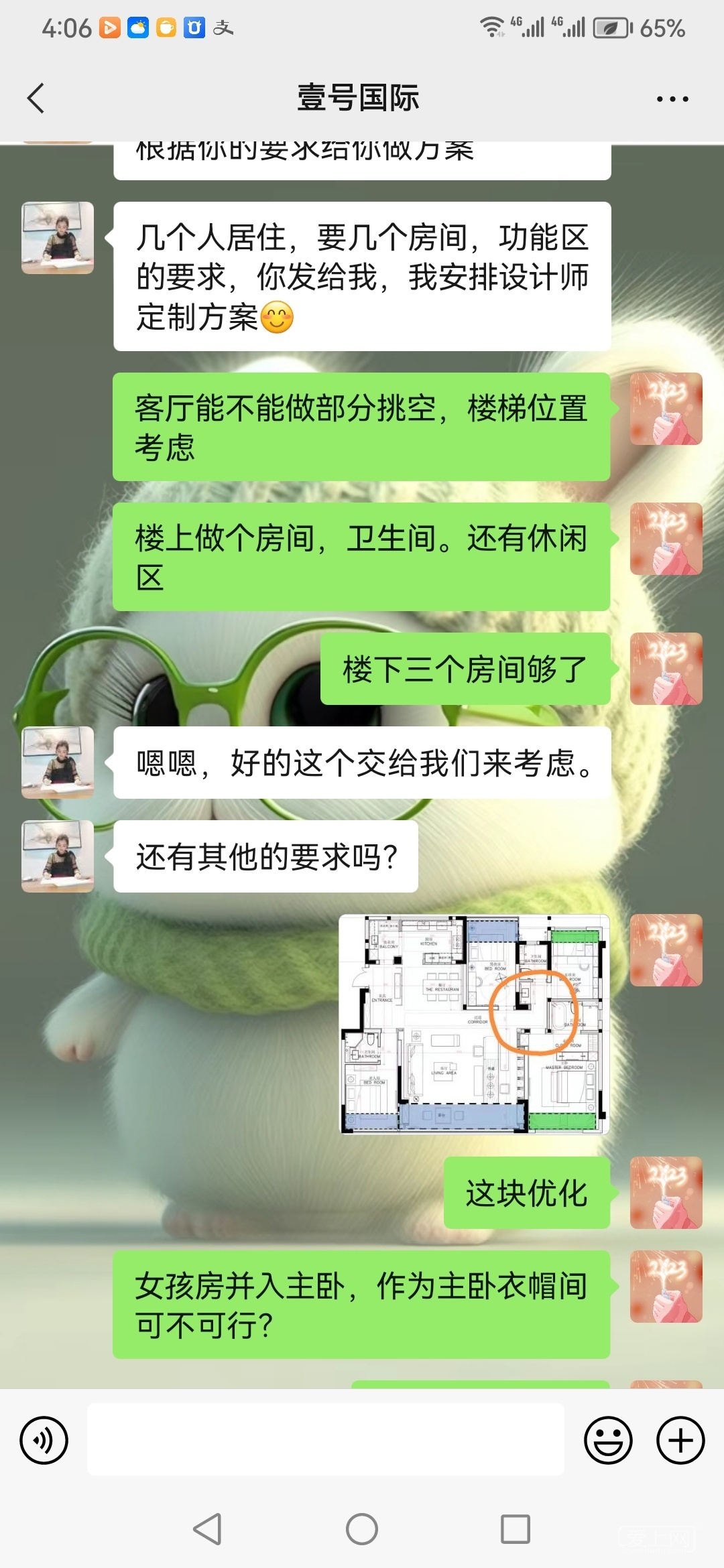Tap system home button
Screen dimensions: 724x1568
[x=362, y=1529]
